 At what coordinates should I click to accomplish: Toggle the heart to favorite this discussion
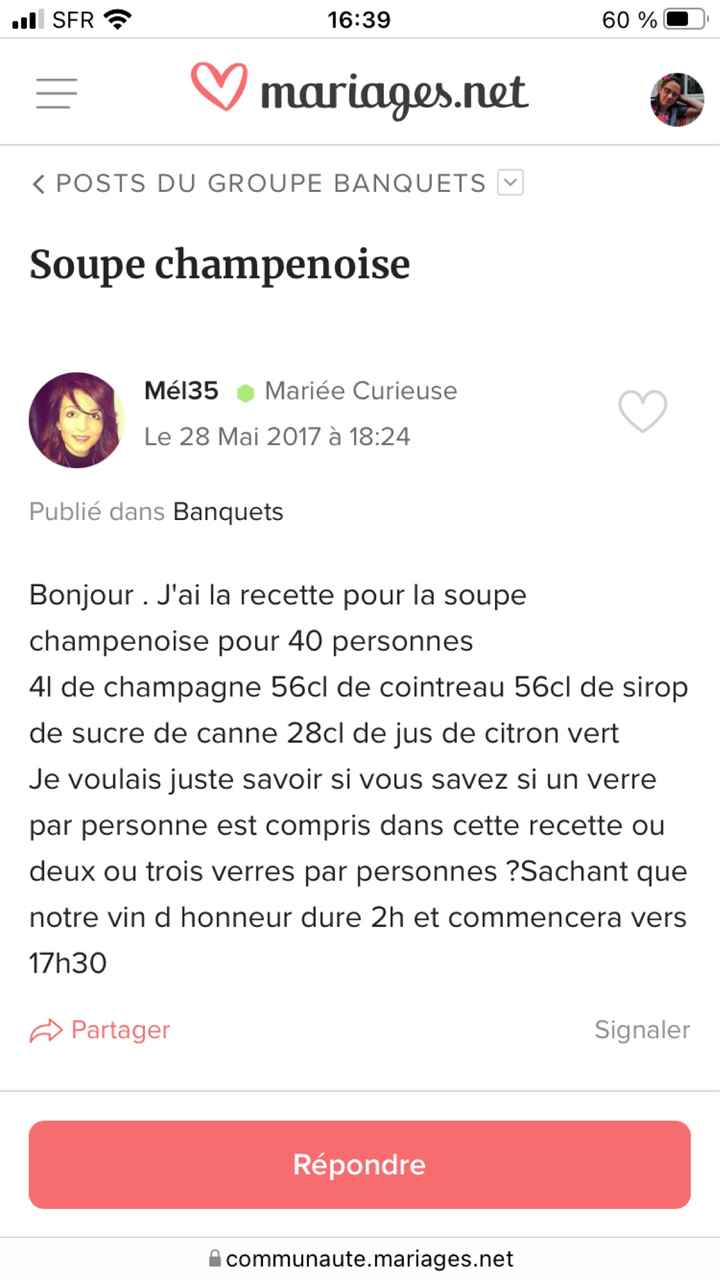643,411
